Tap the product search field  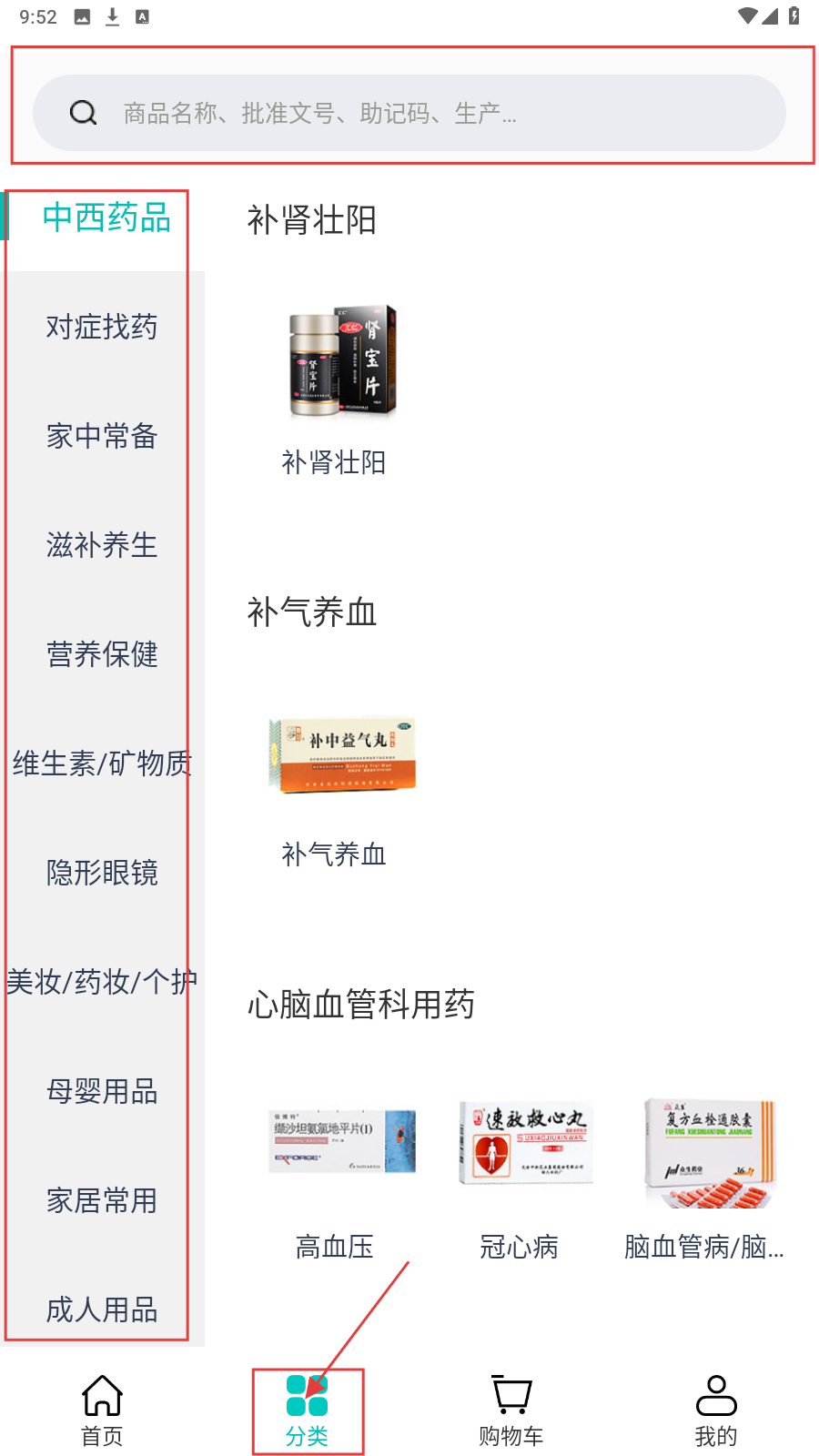[x=409, y=113]
